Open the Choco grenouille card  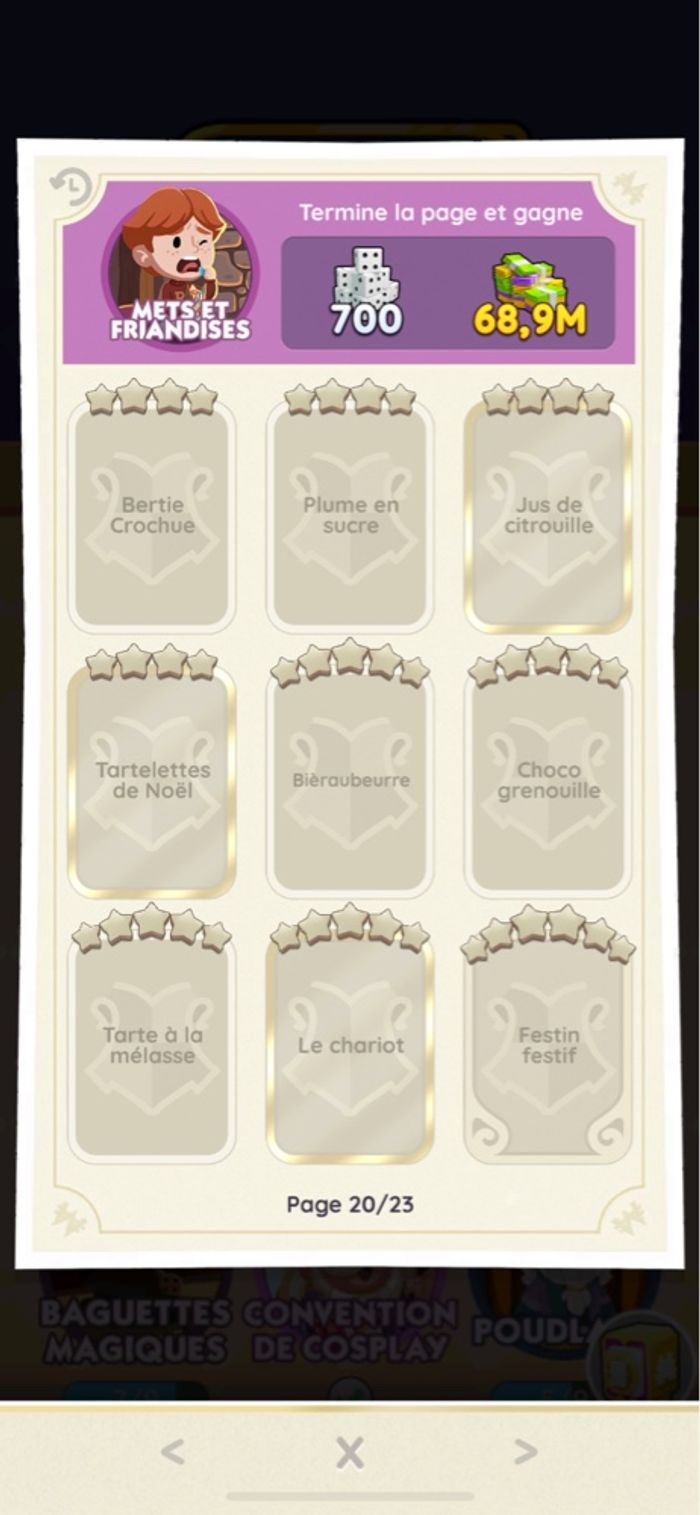(x=548, y=781)
